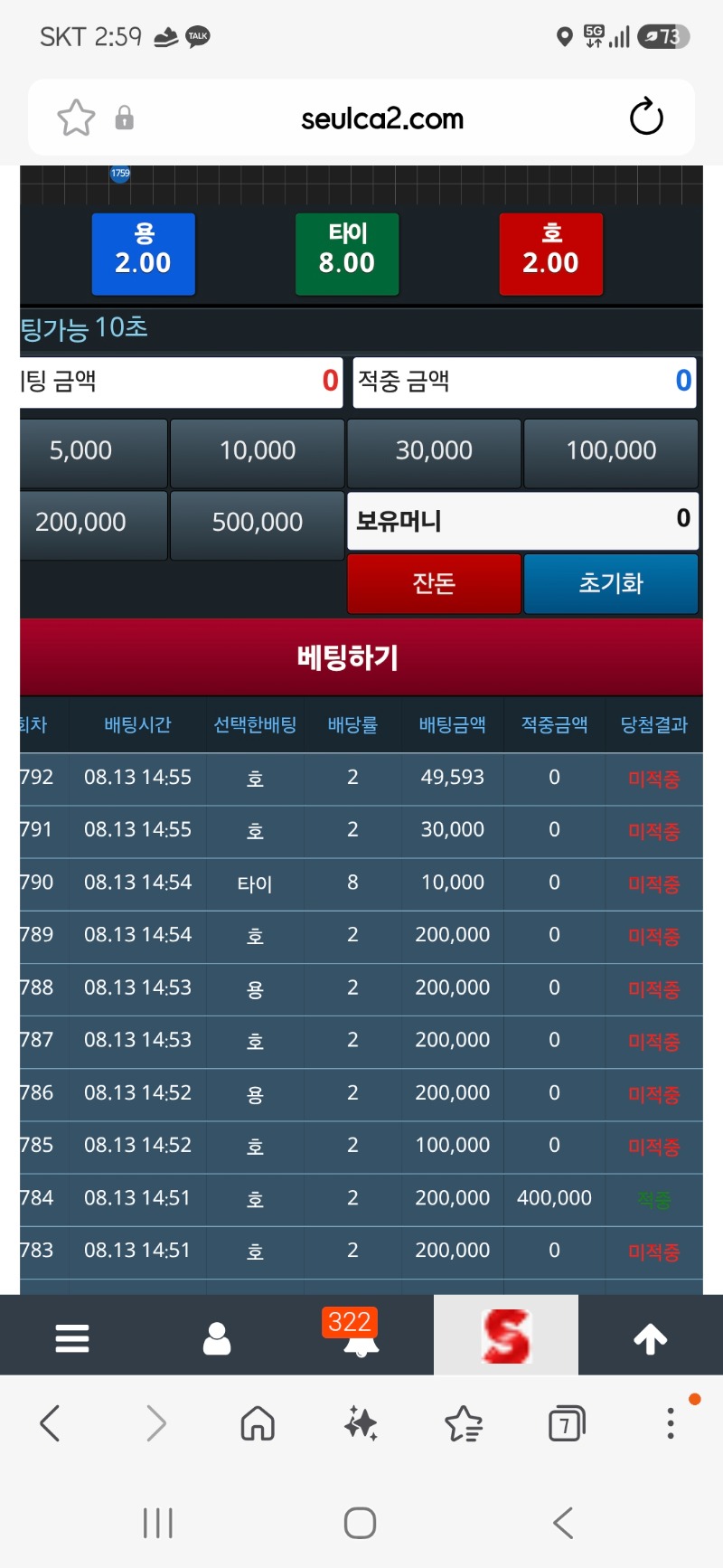Select the blue 용 2.00 bet
723x1568 pixels.
coord(143,254)
